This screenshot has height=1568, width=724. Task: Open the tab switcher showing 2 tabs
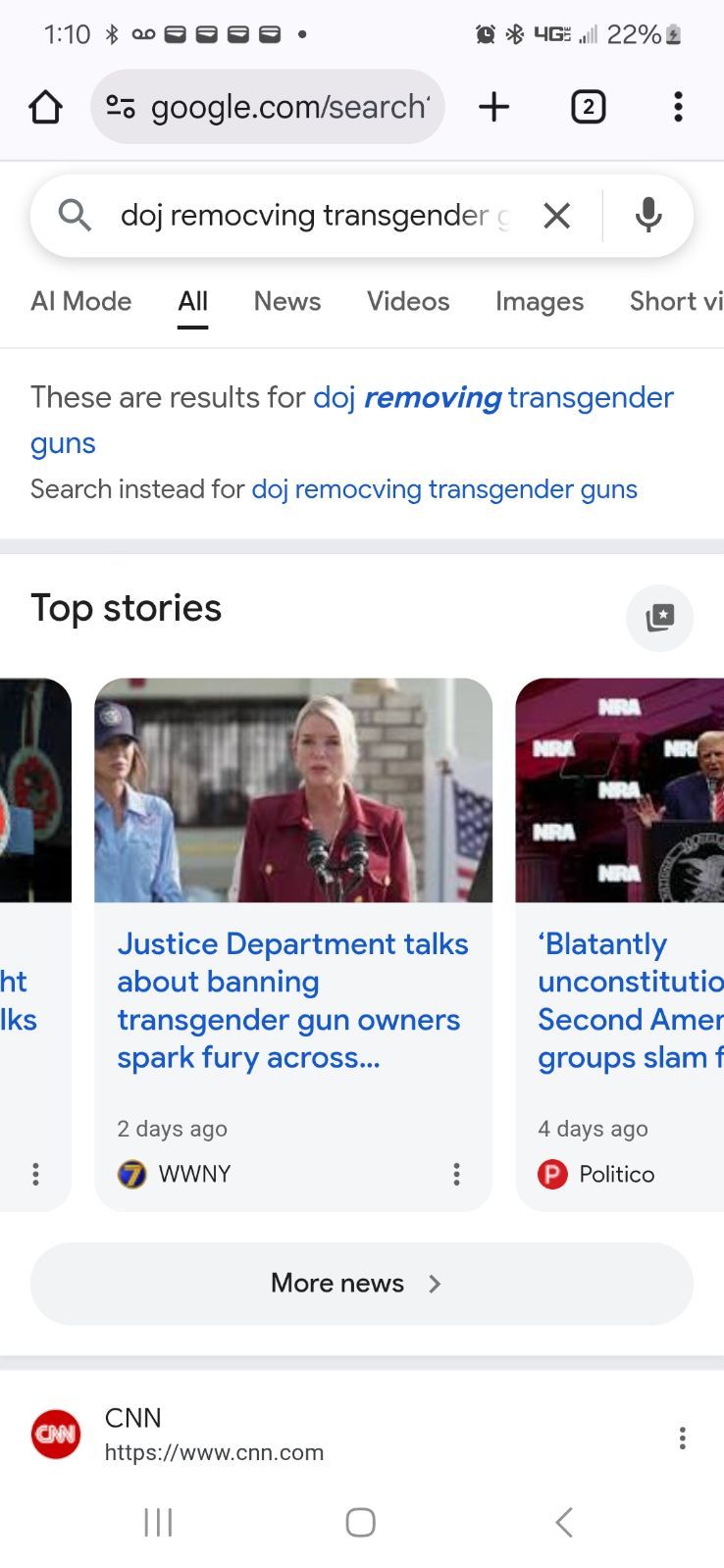588,107
